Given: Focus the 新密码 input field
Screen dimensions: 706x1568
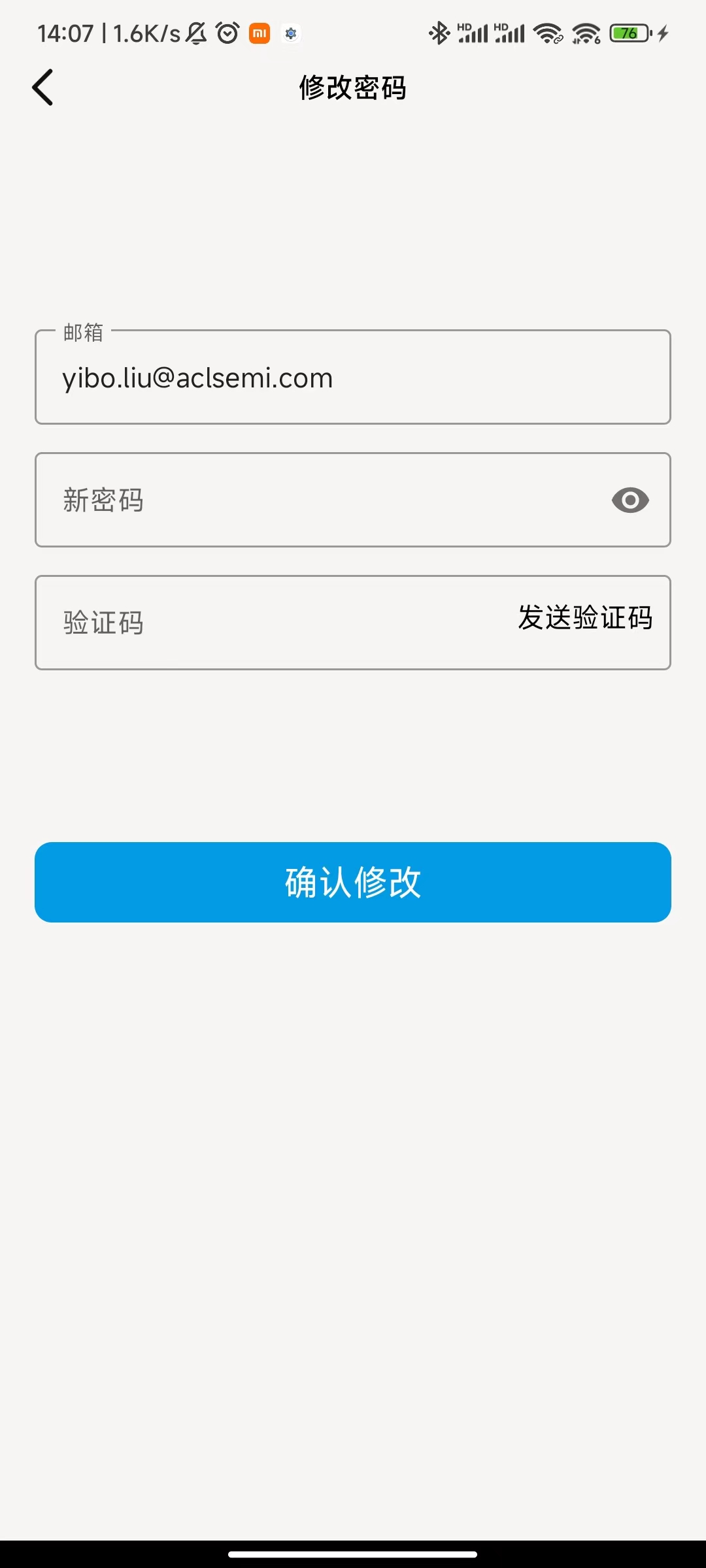Looking at the screenshot, I should tap(314, 500).
